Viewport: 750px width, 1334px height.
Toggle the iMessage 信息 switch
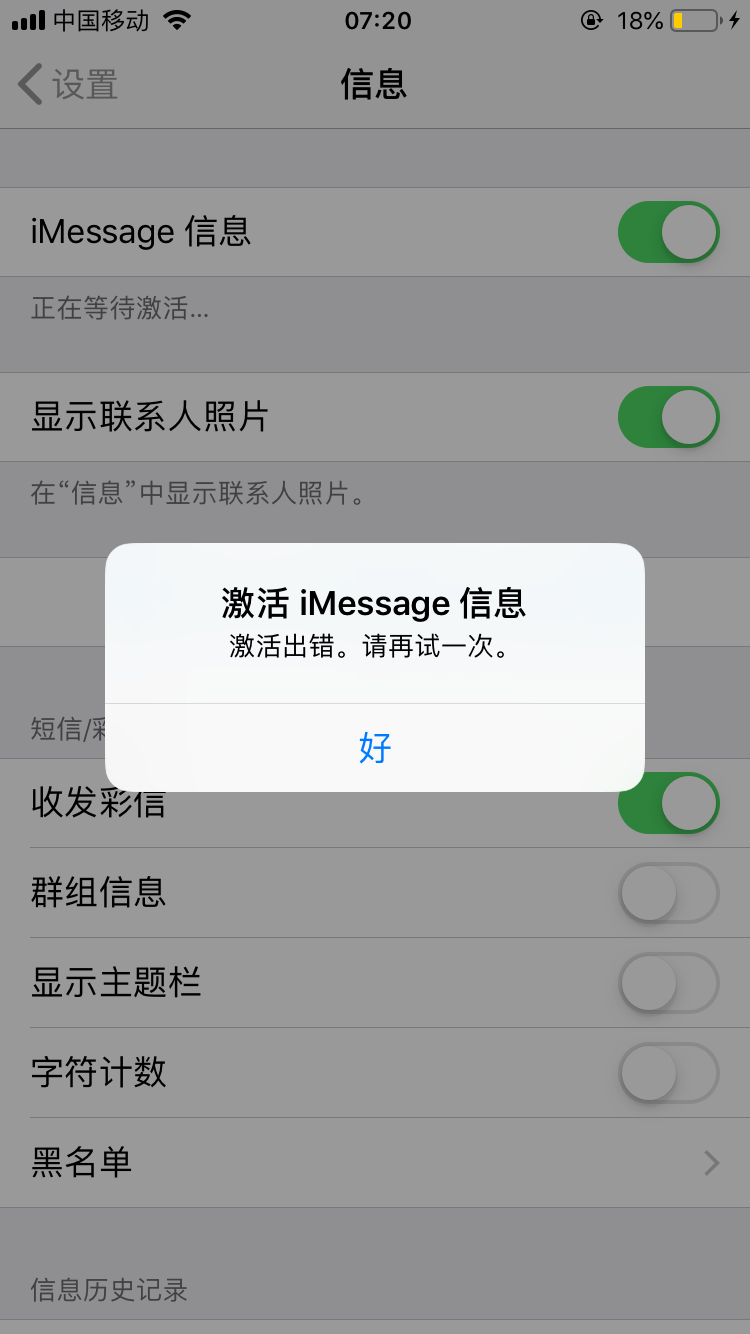(x=668, y=232)
